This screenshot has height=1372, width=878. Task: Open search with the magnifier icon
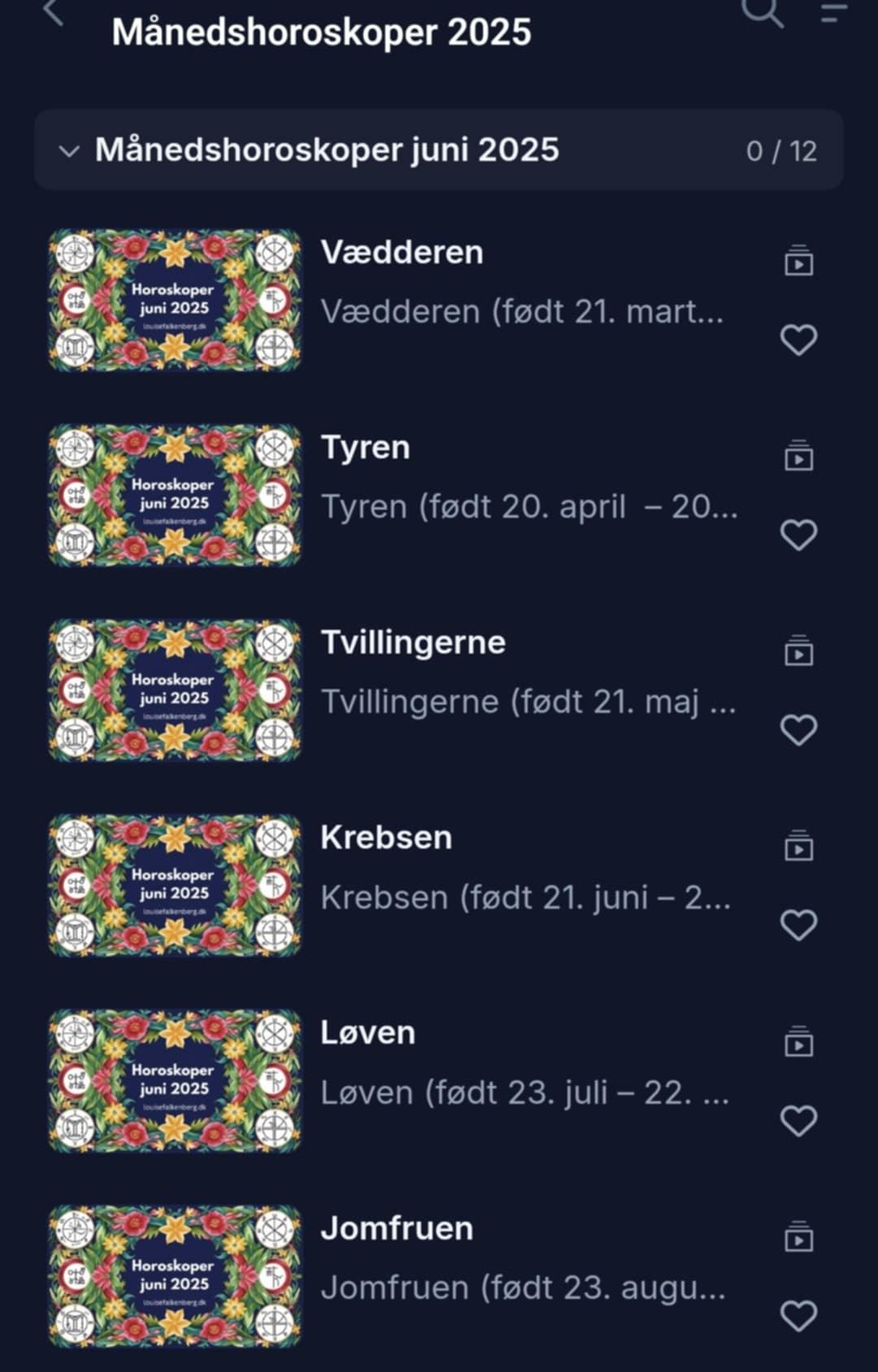[763, 13]
